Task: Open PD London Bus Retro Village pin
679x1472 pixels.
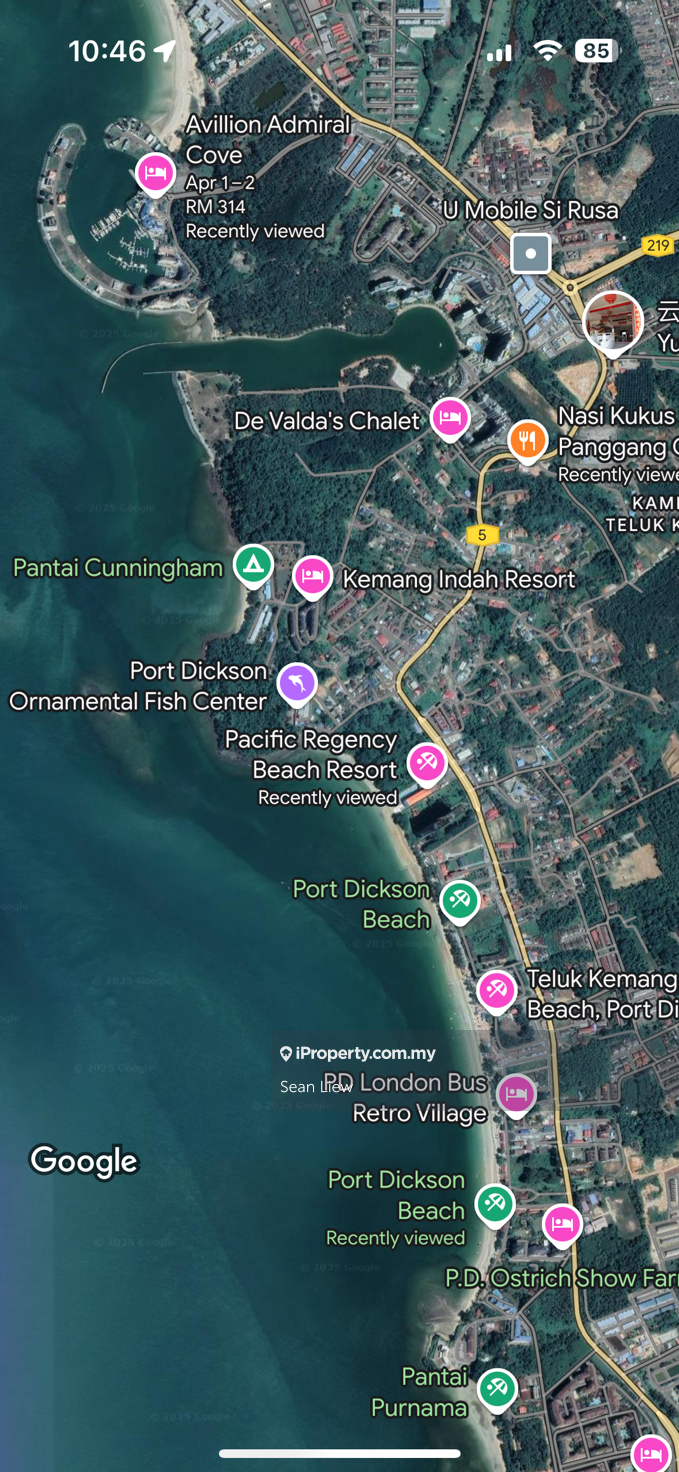Action: coord(516,1094)
